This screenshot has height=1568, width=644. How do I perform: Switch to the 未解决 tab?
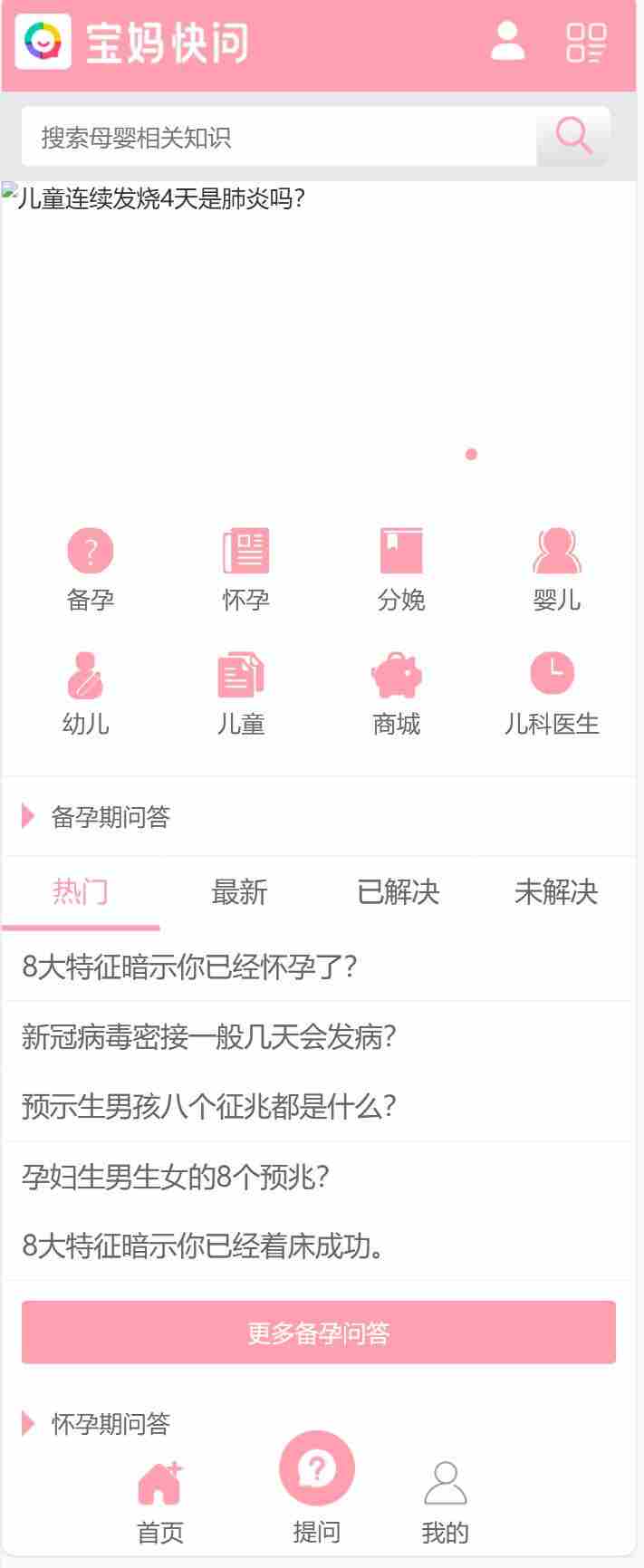coord(556,892)
